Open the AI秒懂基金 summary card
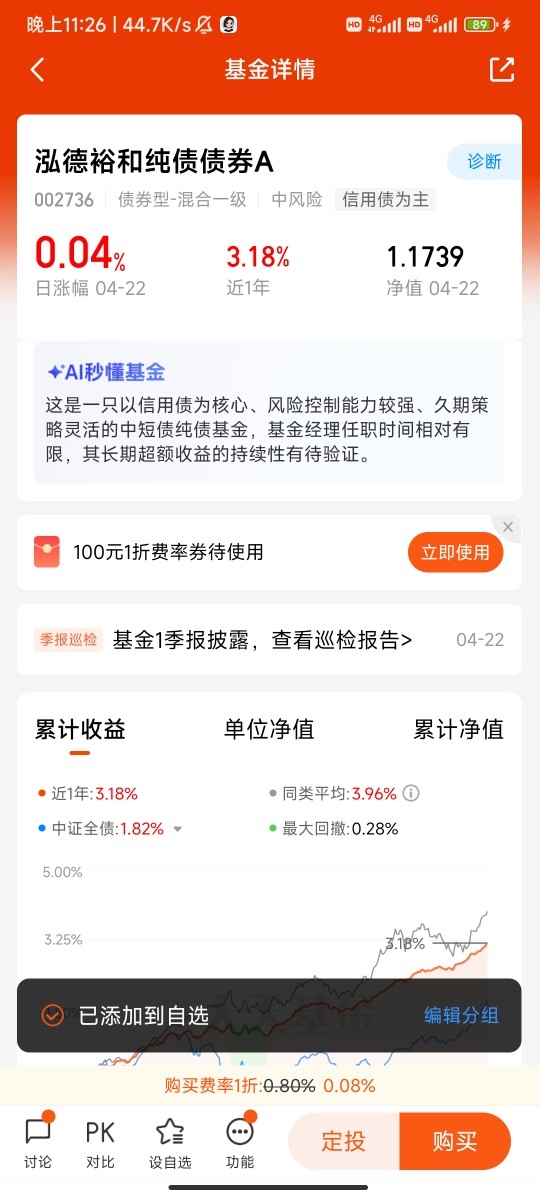The width and height of the screenshot is (540, 1200). (269, 413)
